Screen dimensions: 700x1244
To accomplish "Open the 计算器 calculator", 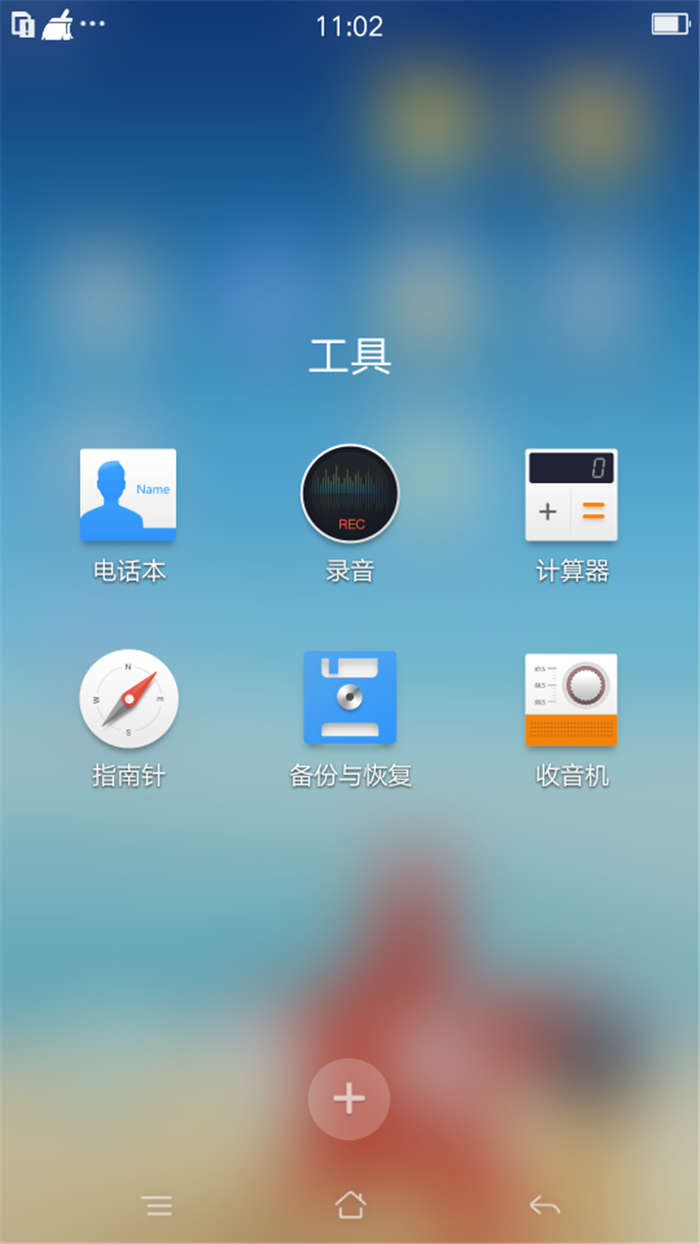I will point(571,495).
